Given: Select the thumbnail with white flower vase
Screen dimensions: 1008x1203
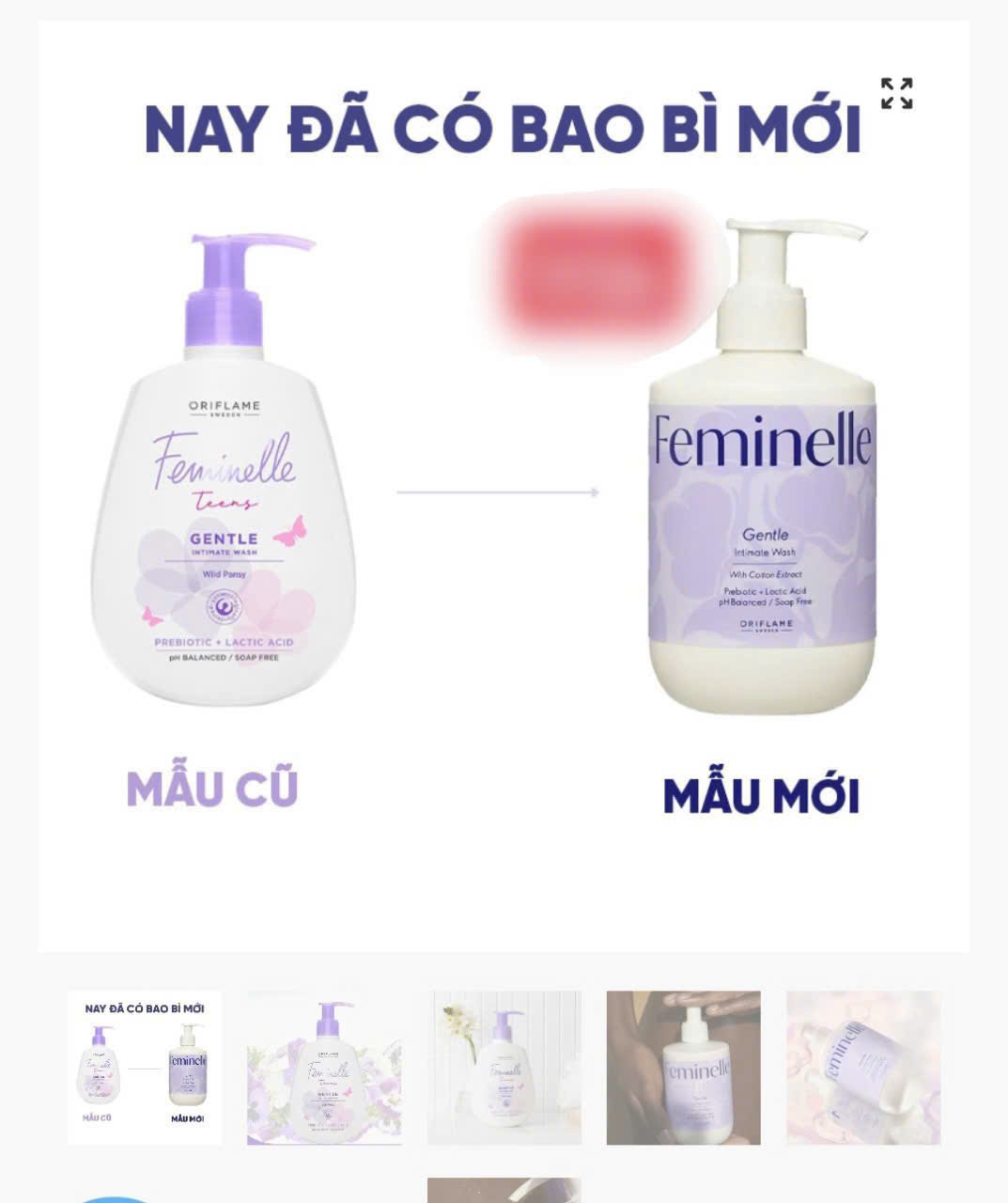Looking at the screenshot, I should click(504, 1068).
